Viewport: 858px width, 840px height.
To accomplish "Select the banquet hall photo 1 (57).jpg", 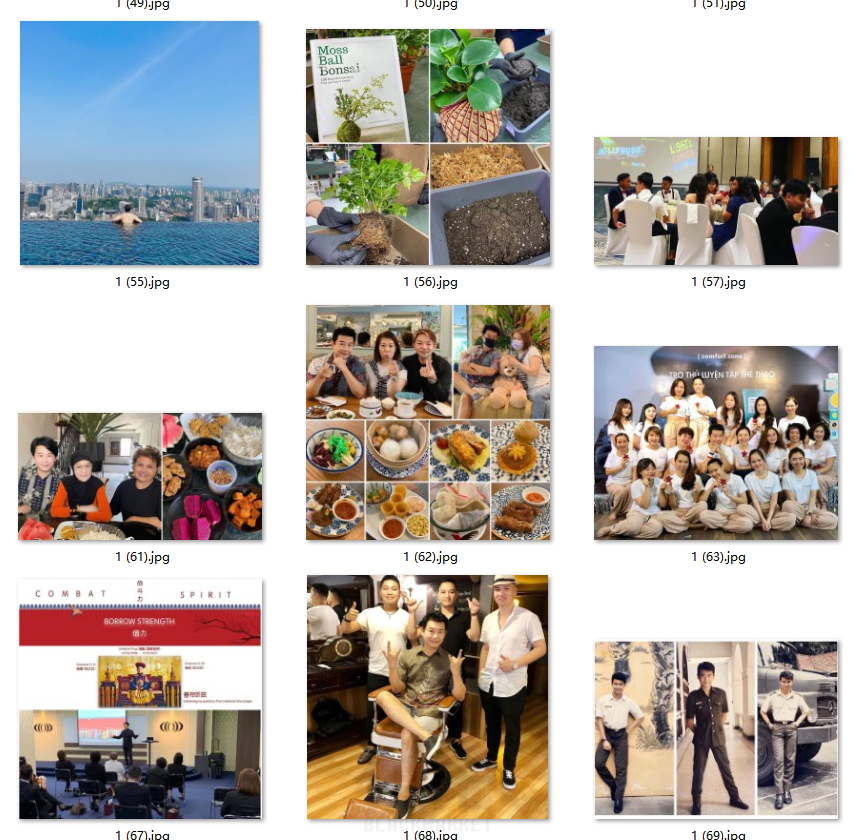I will pos(716,201).
